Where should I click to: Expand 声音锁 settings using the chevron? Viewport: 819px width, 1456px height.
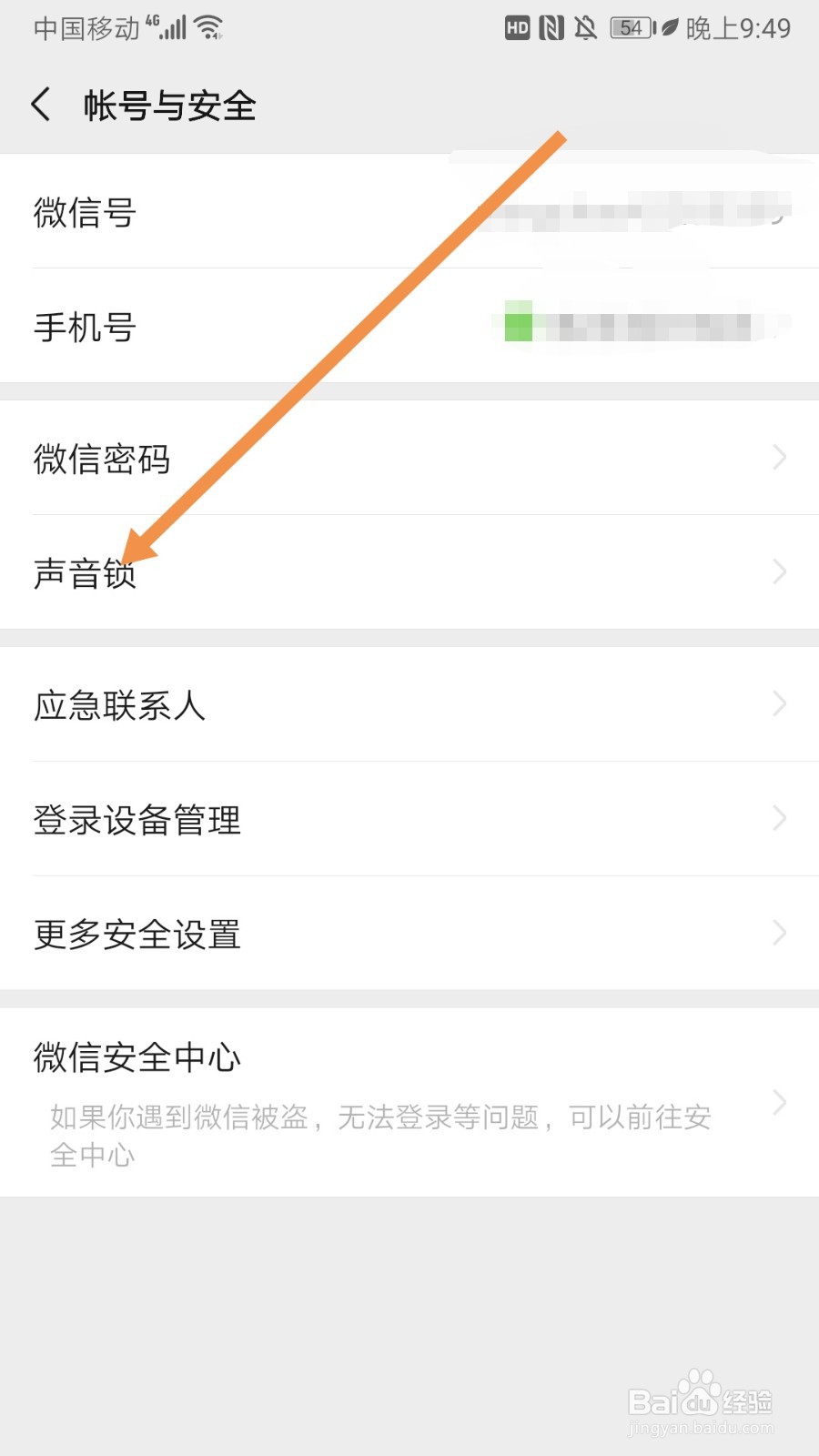[778, 571]
